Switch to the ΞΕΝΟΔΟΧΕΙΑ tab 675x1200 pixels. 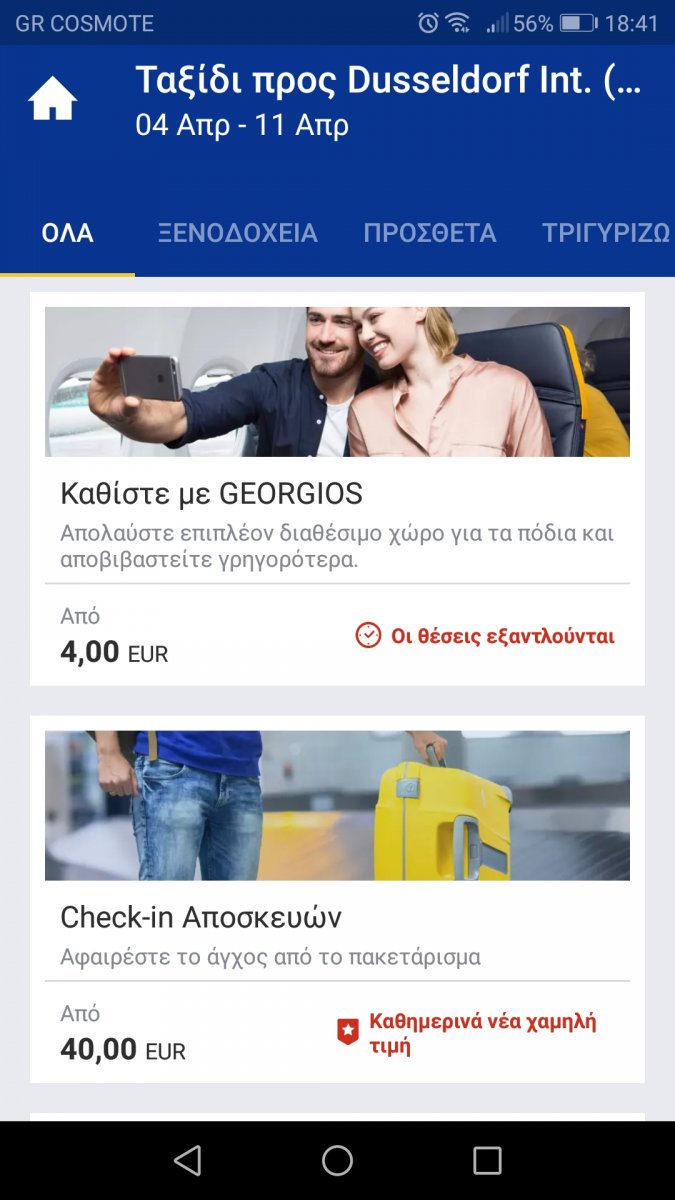(x=238, y=233)
